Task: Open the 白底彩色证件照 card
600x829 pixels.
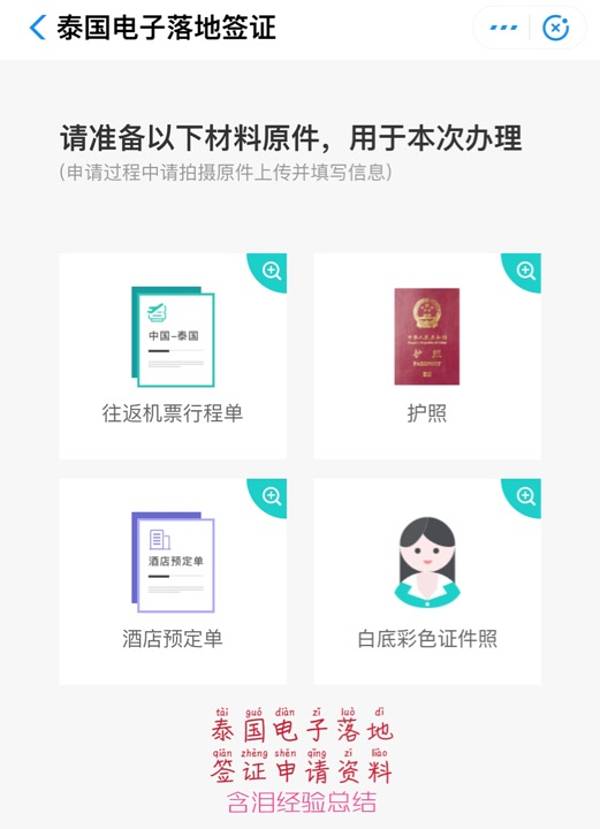Action: [427, 581]
